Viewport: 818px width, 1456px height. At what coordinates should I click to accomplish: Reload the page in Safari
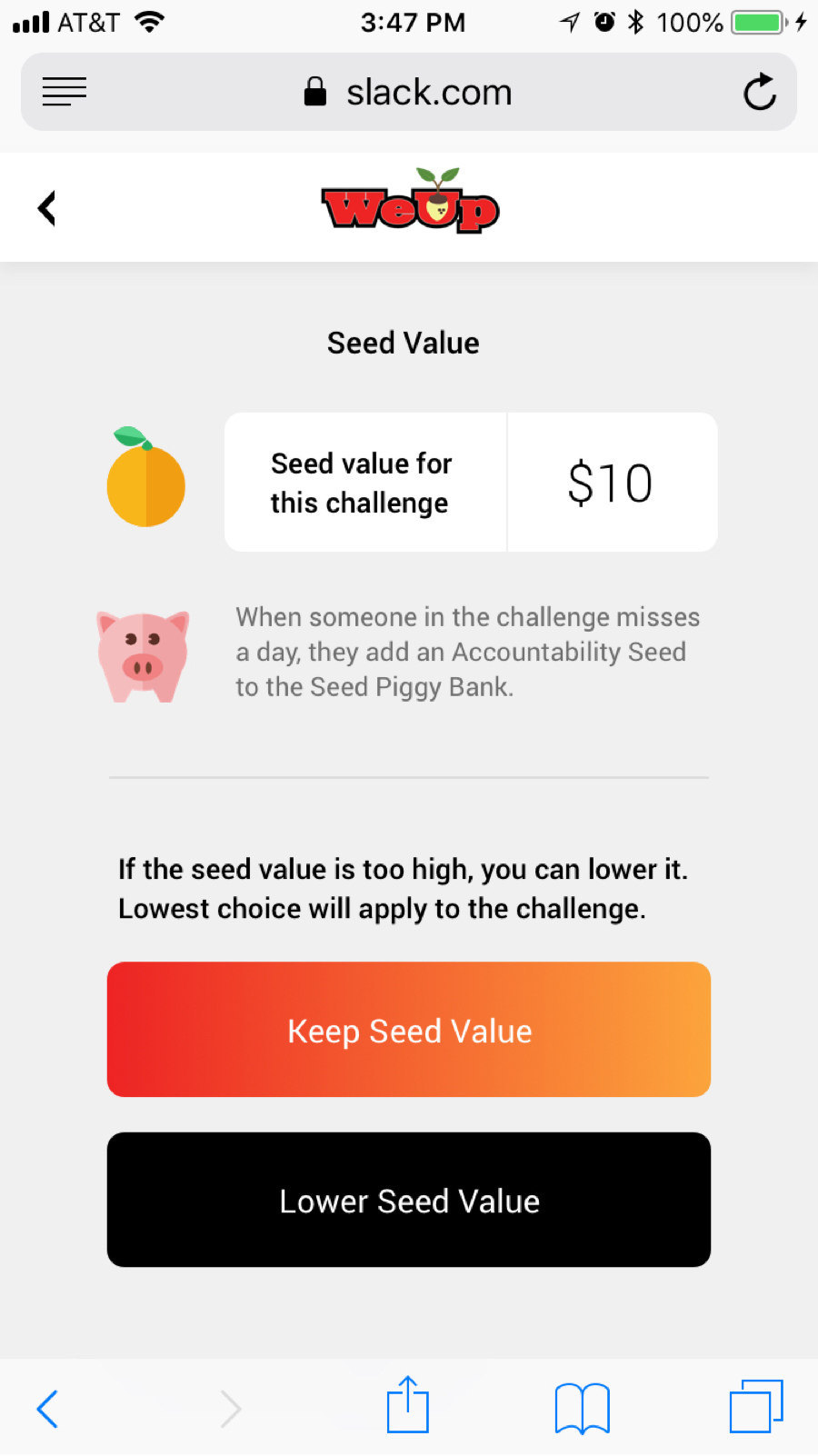coord(760,92)
